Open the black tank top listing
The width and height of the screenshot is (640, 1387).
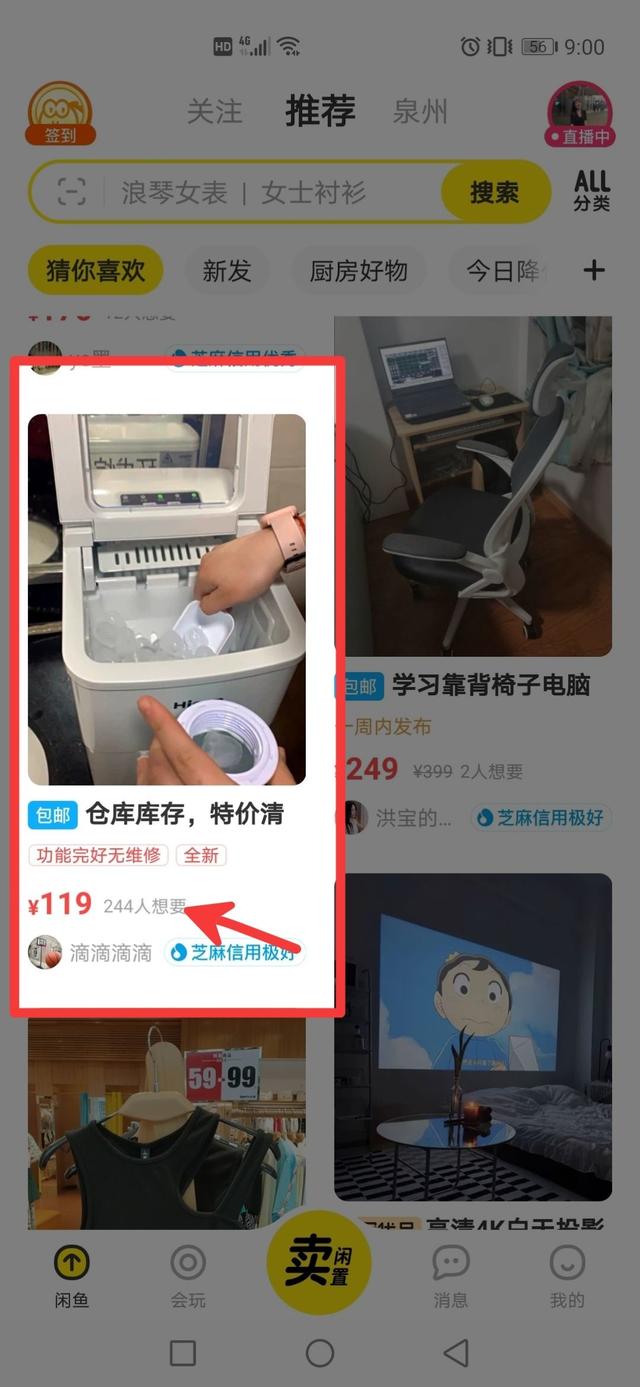coord(167,1125)
